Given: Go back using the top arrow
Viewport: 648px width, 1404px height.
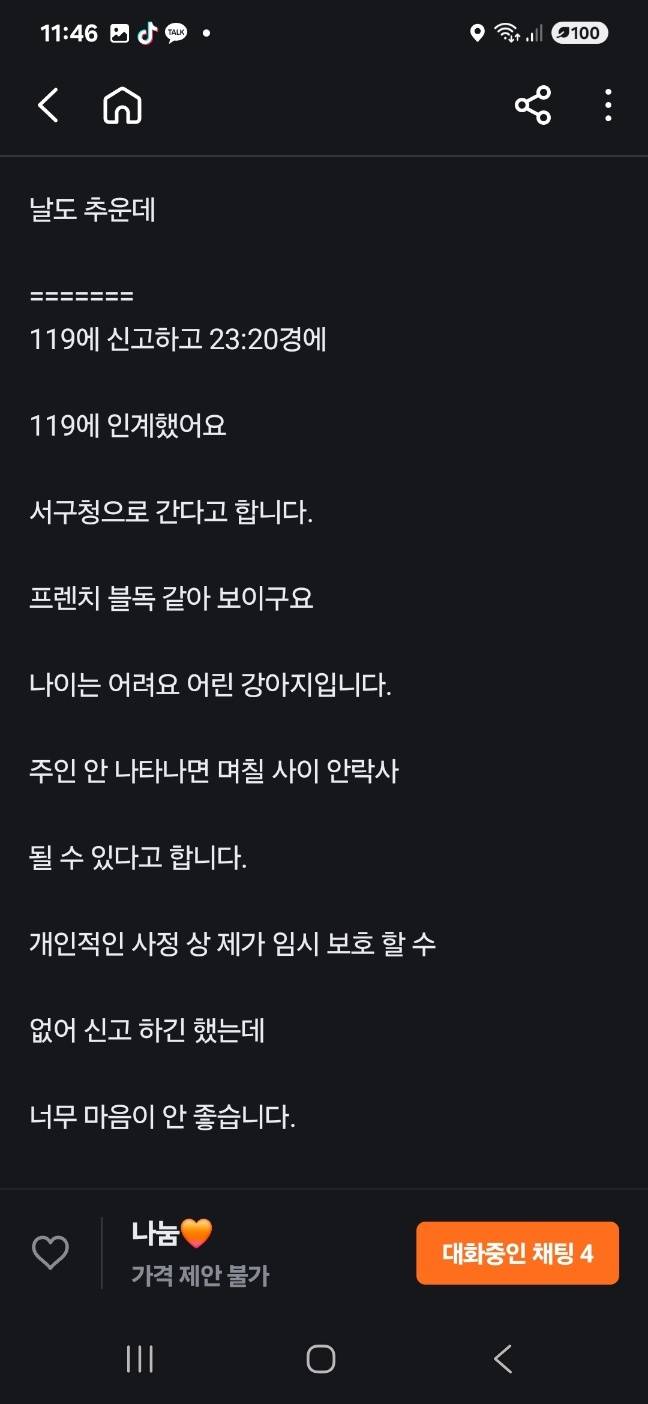Looking at the screenshot, I should (48, 105).
